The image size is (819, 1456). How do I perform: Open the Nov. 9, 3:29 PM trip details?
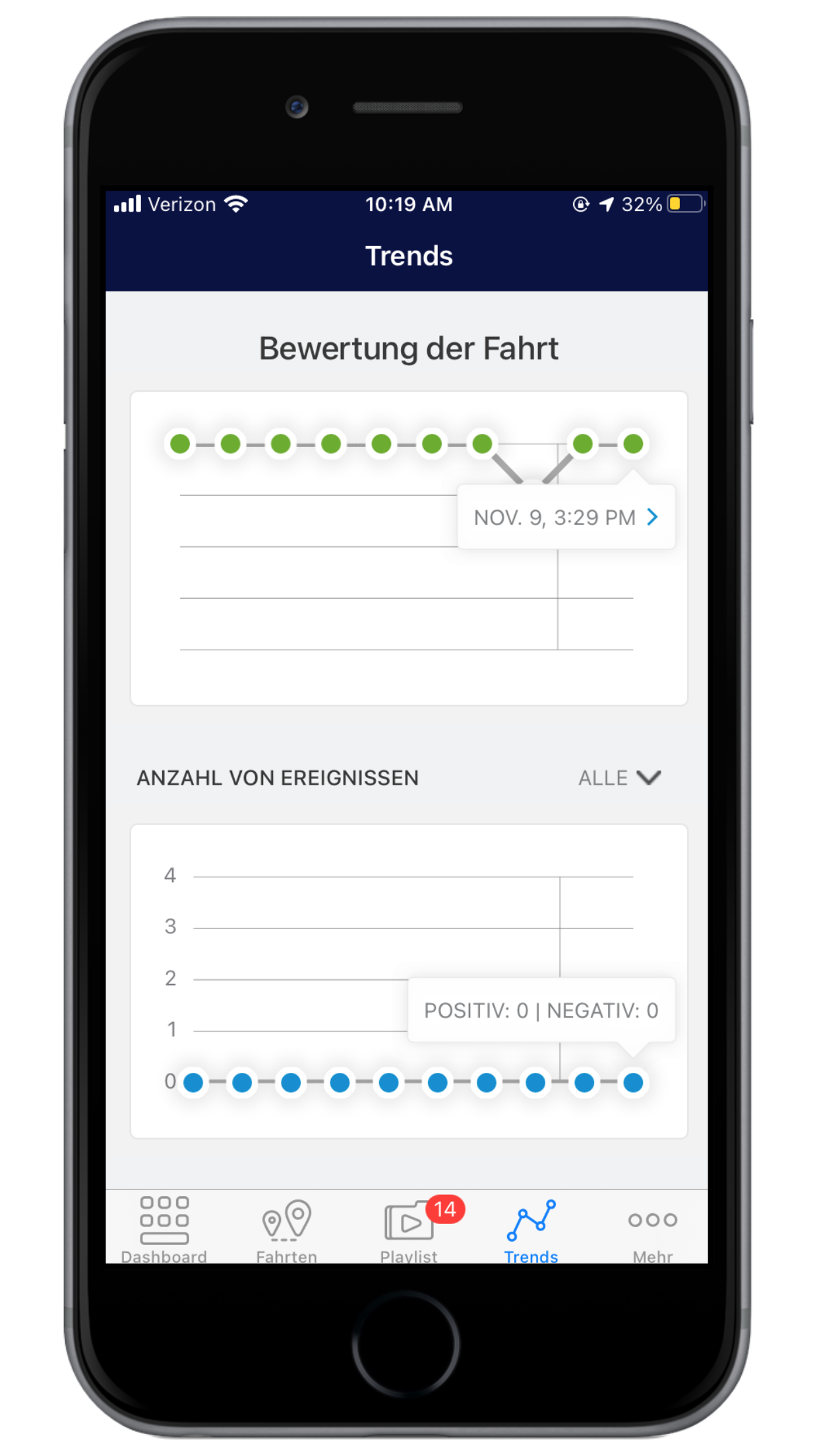click(x=566, y=518)
